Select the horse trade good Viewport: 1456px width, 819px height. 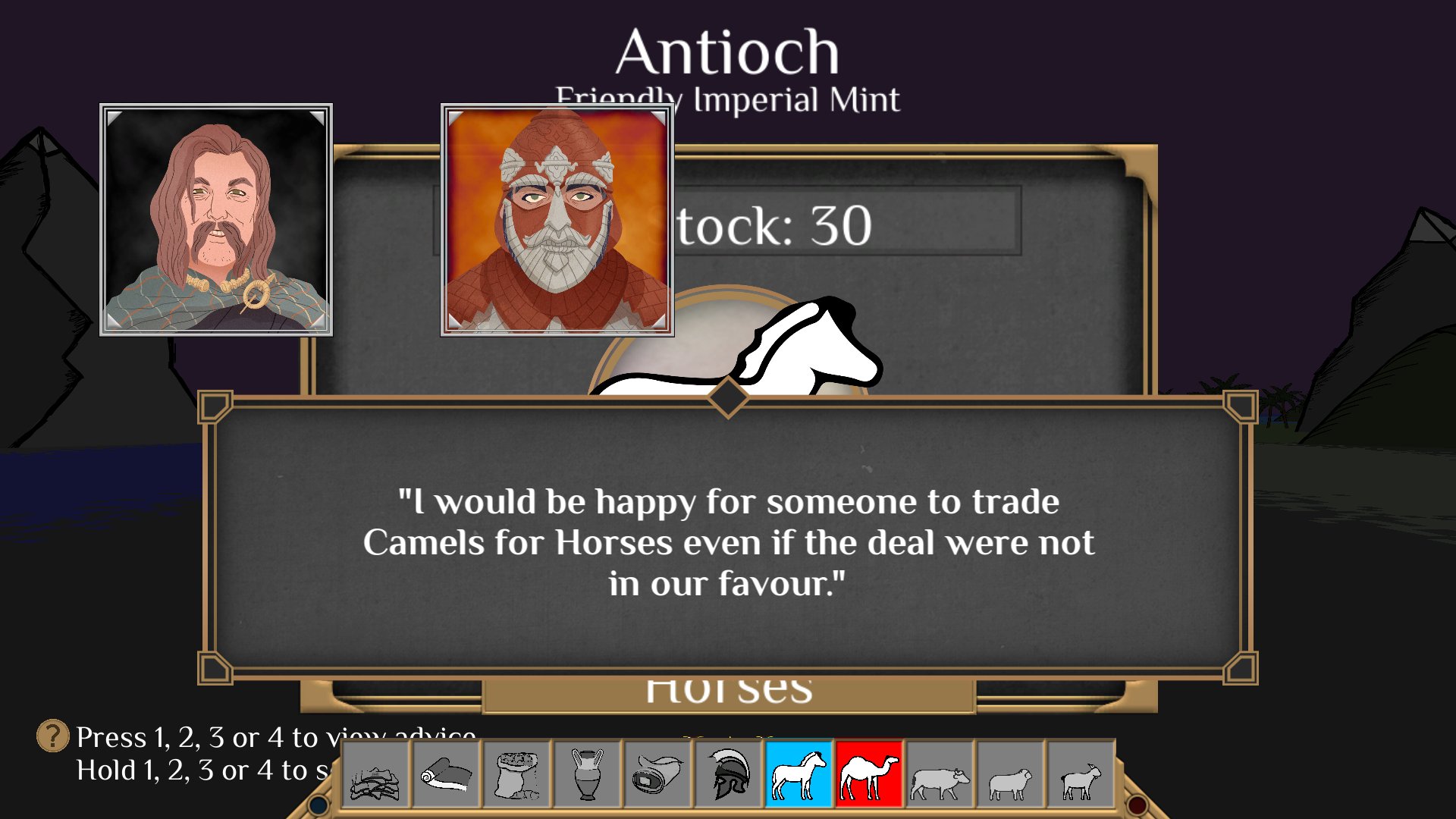click(799, 774)
